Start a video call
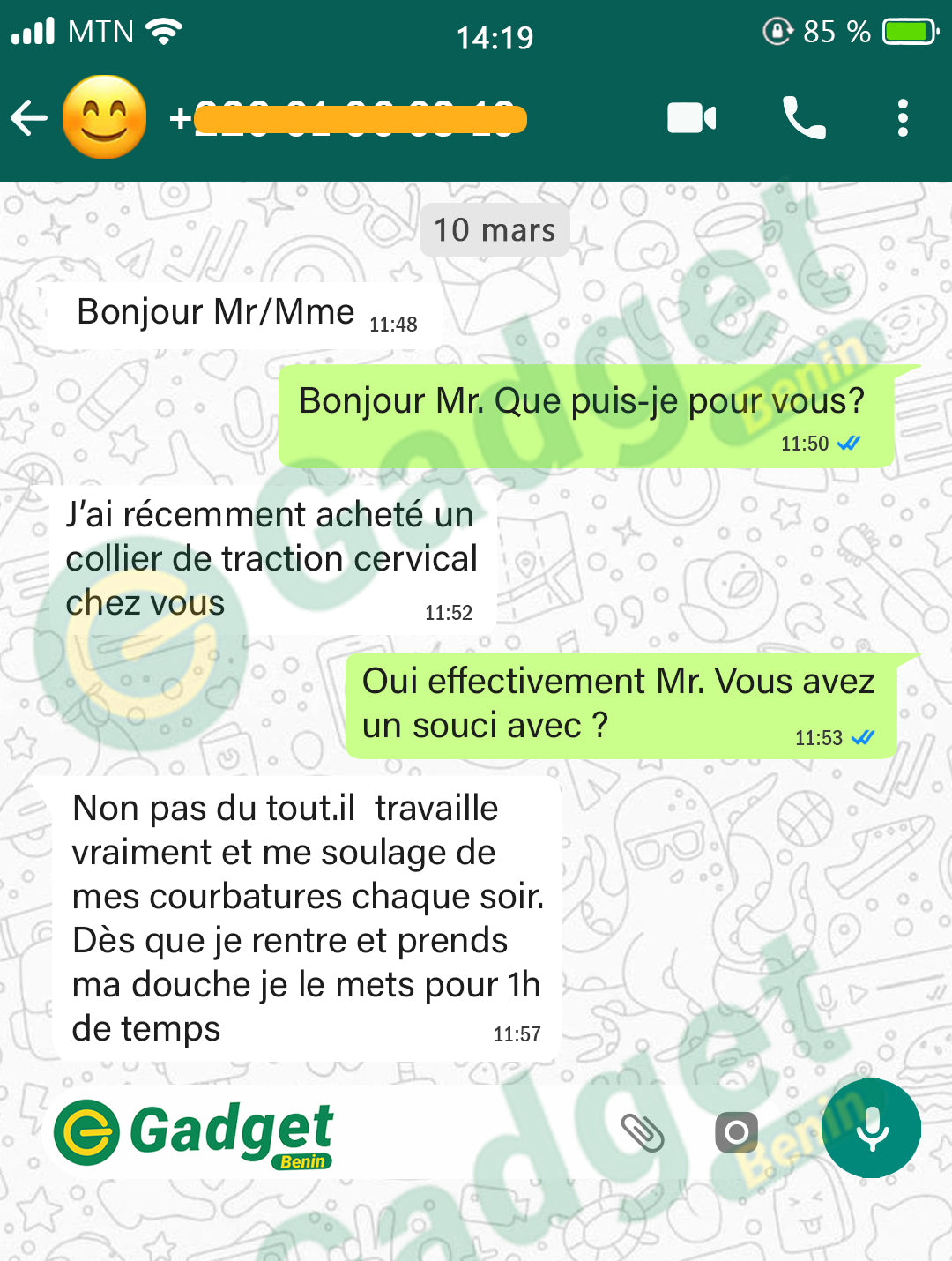 click(691, 118)
